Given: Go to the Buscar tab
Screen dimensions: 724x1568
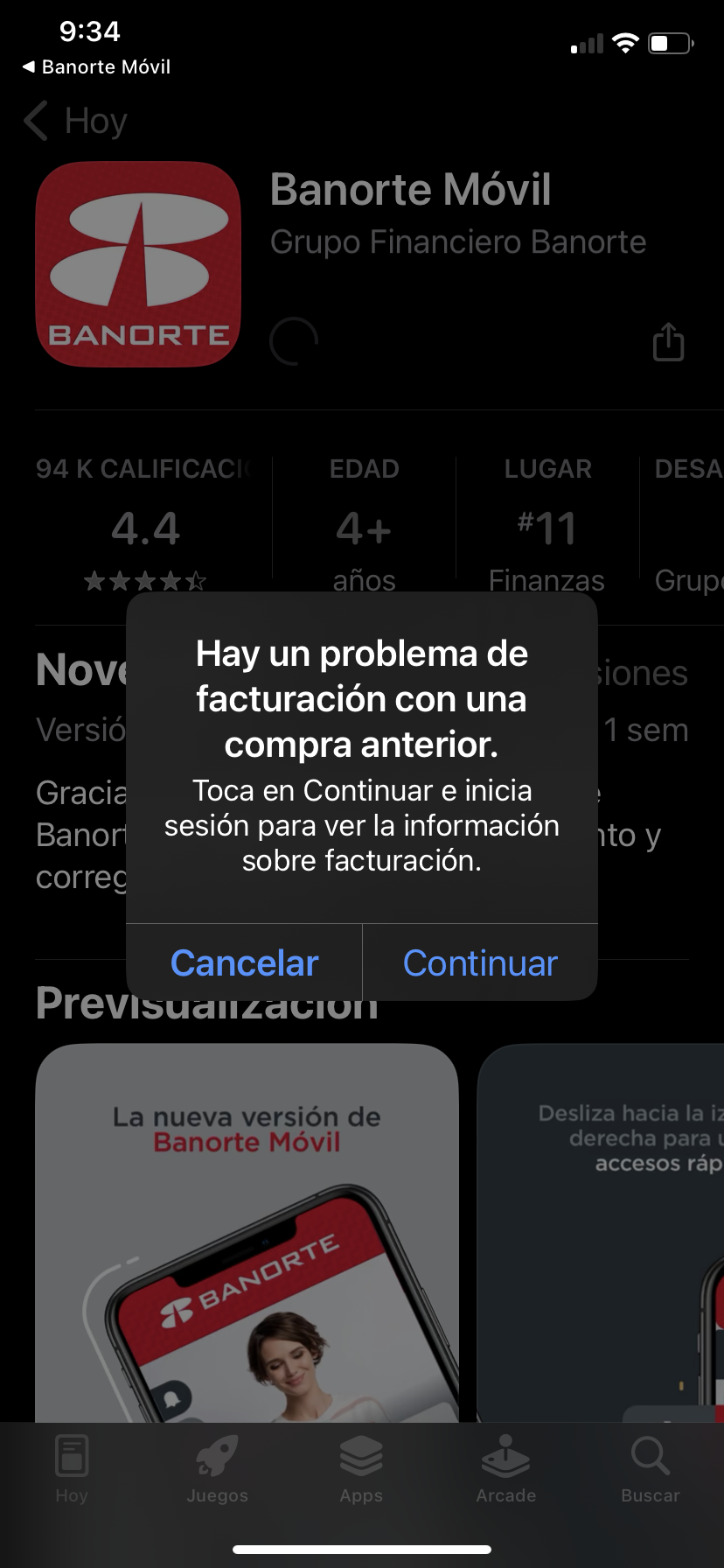Looking at the screenshot, I should point(651,1468).
